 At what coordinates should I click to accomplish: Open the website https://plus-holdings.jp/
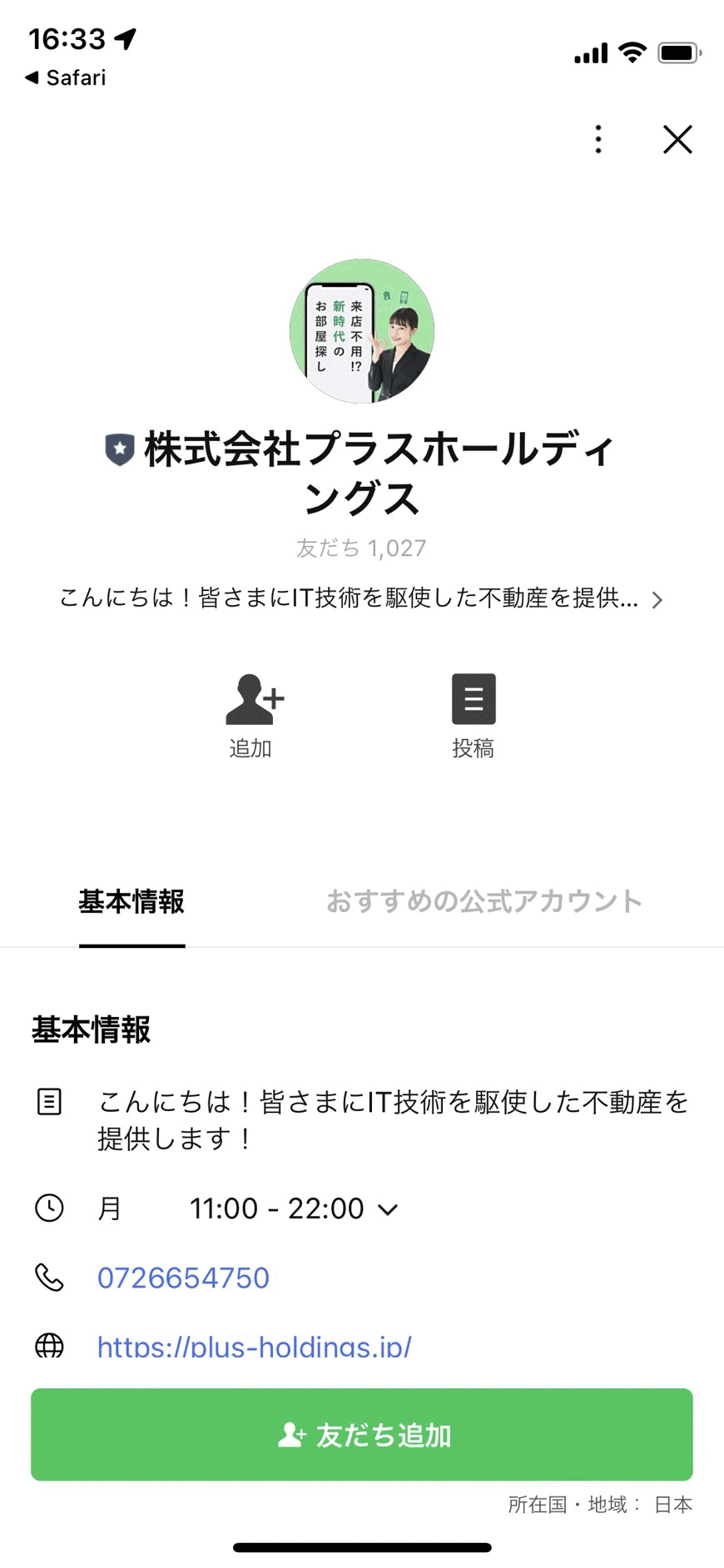pos(255,1346)
